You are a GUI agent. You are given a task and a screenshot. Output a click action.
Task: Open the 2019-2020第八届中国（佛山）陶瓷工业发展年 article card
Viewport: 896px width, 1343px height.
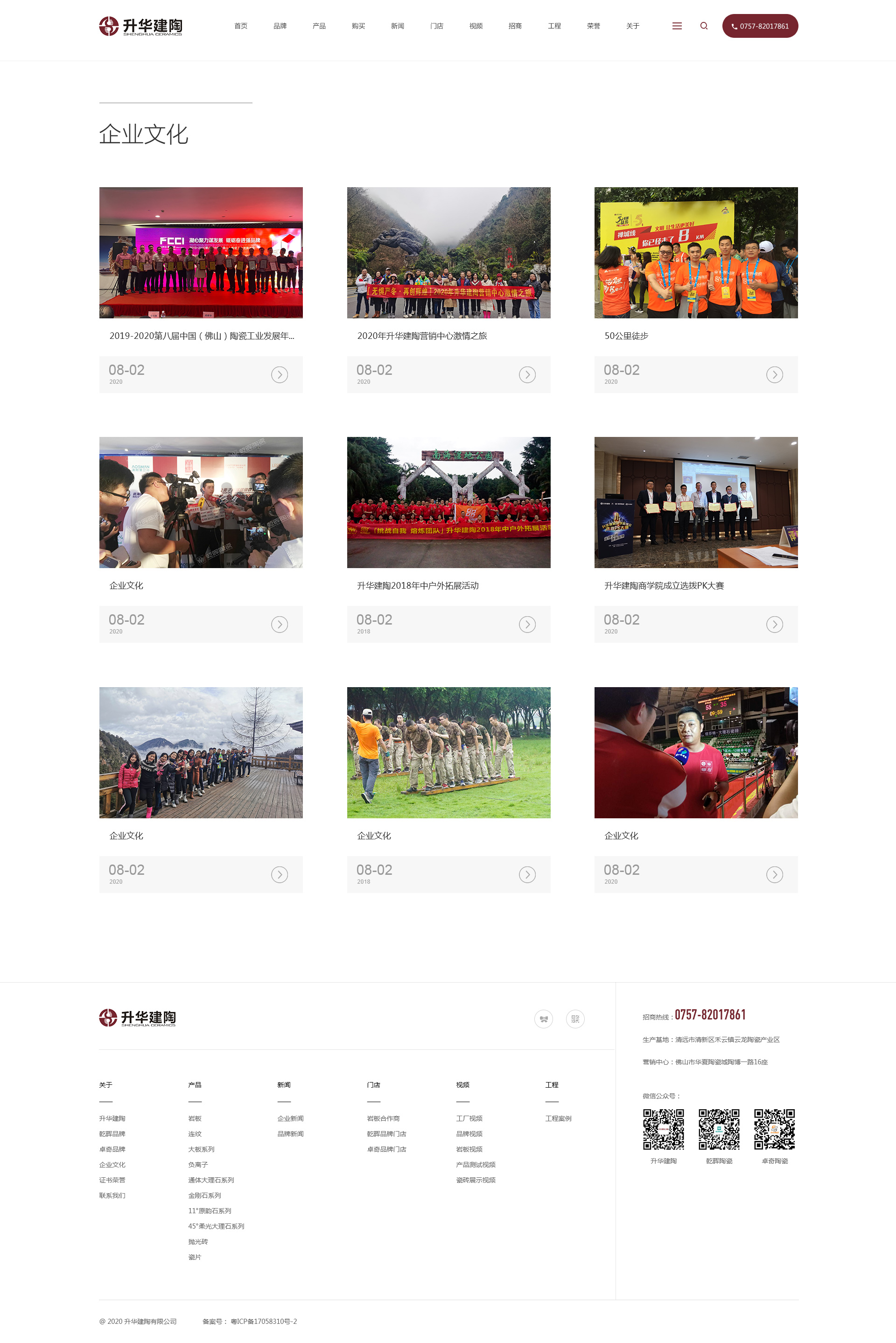(201, 336)
